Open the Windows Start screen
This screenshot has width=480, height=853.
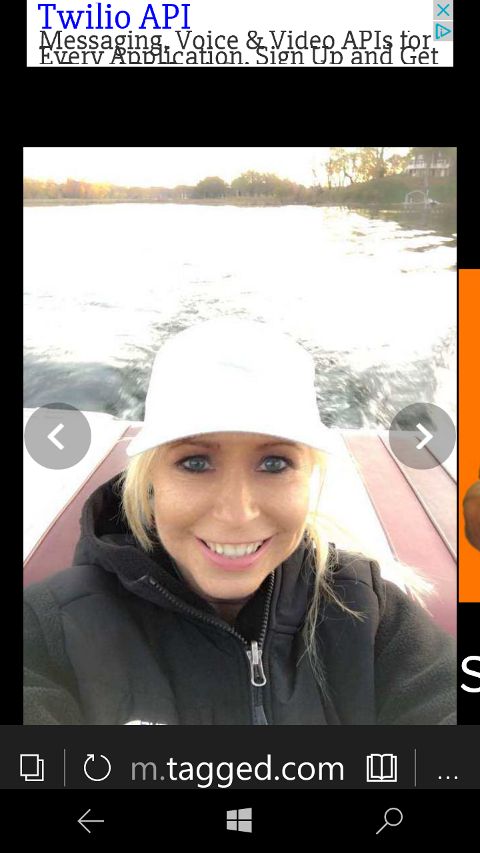[239, 820]
